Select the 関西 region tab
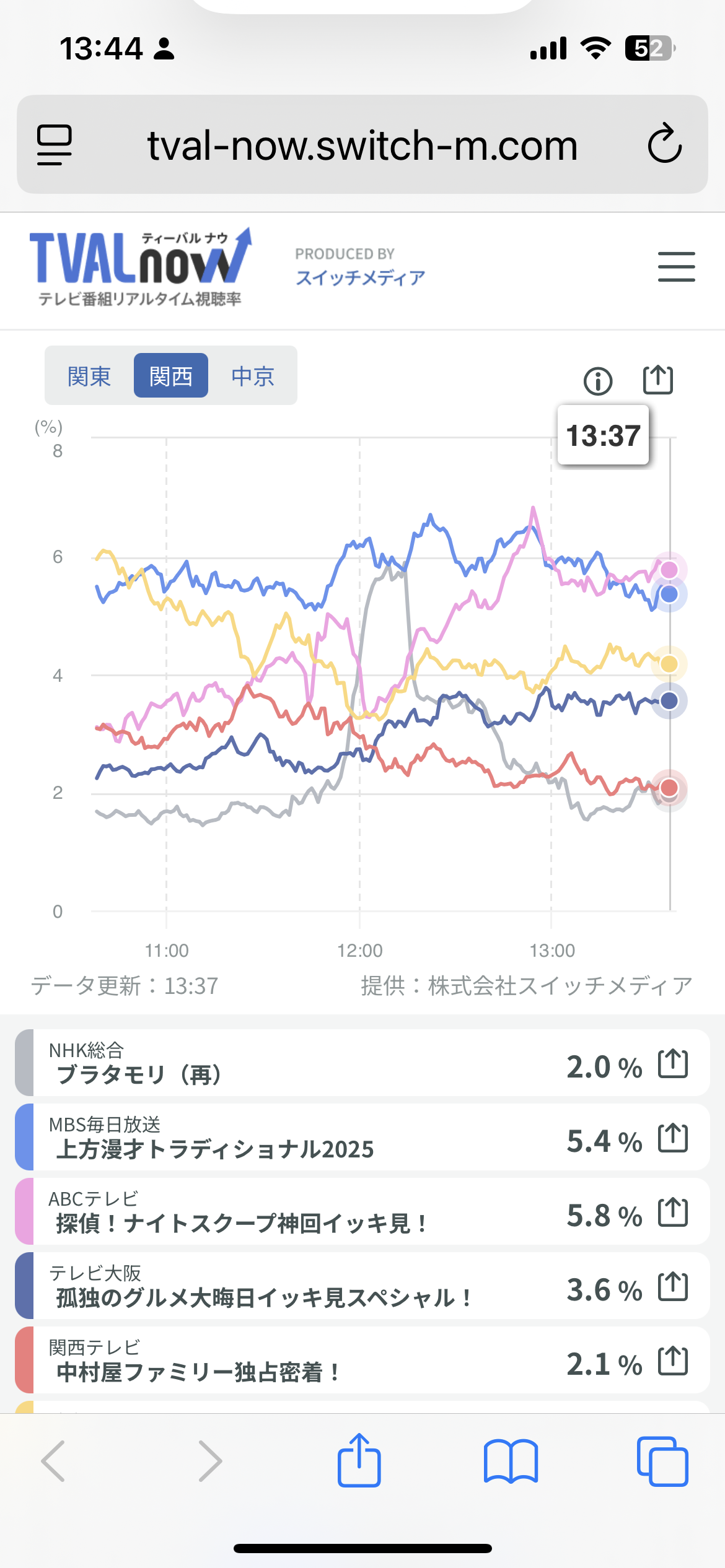This screenshot has width=725, height=1568. point(171,376)
